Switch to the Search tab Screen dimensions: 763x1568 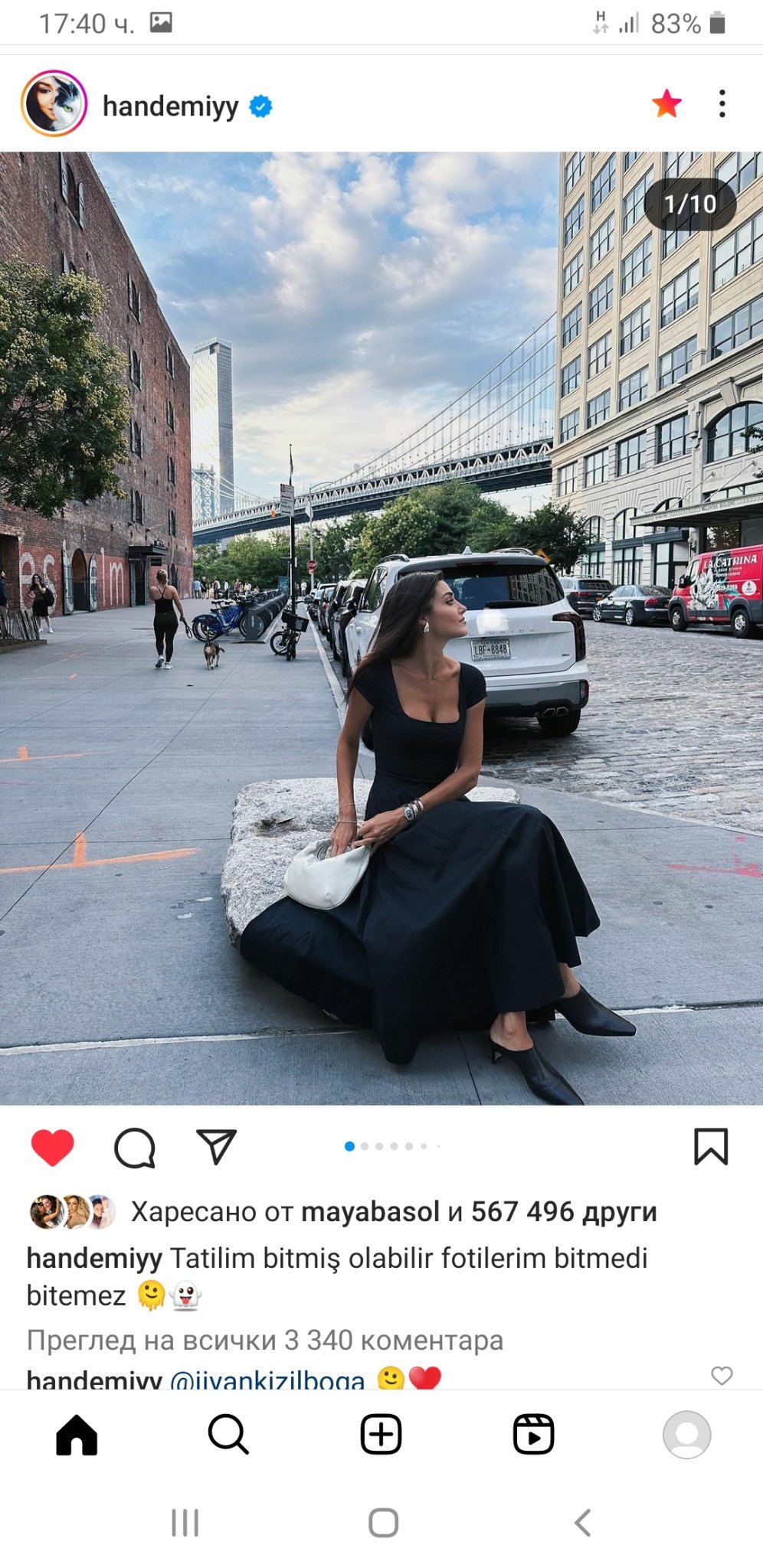228,1434
